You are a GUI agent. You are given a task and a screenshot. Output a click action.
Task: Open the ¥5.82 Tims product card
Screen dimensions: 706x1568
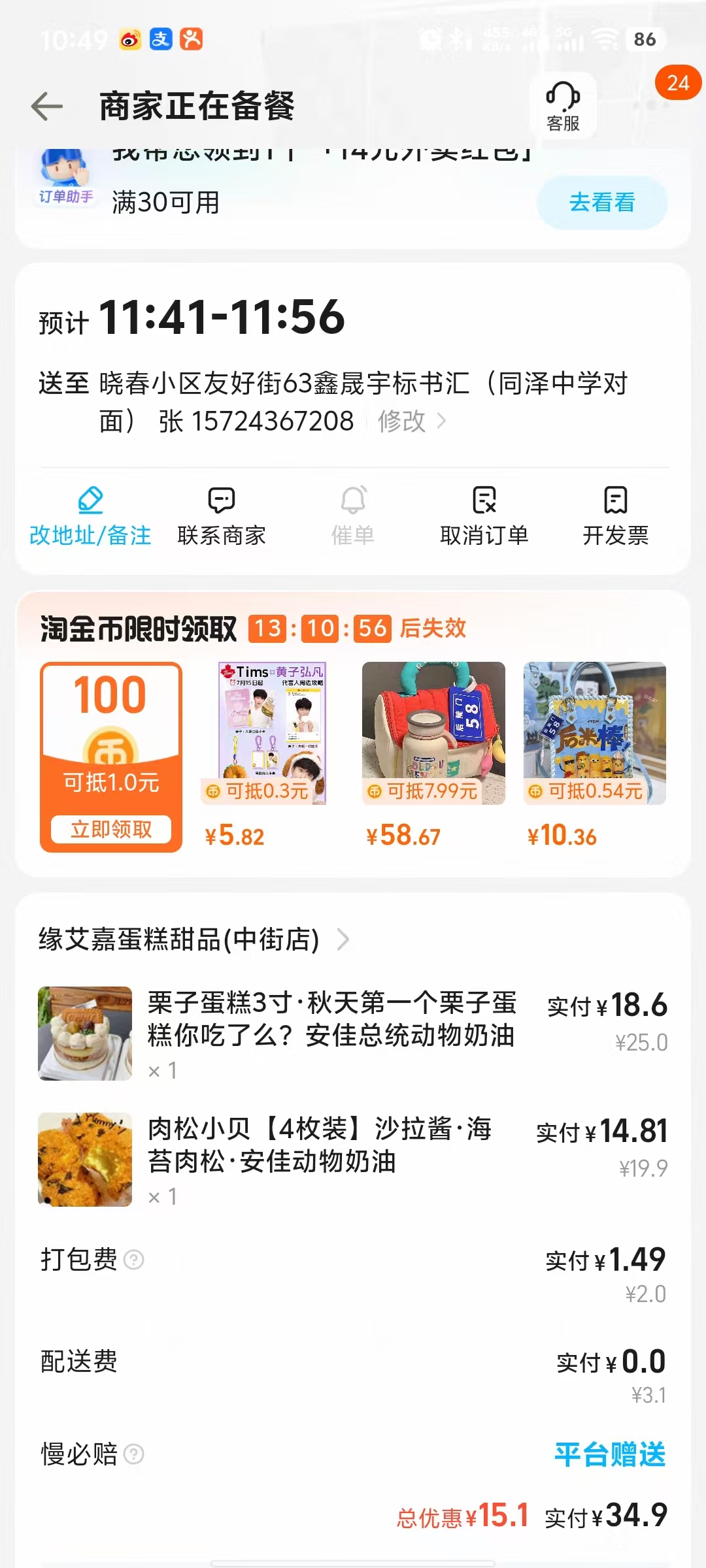(x=272, y=734)
